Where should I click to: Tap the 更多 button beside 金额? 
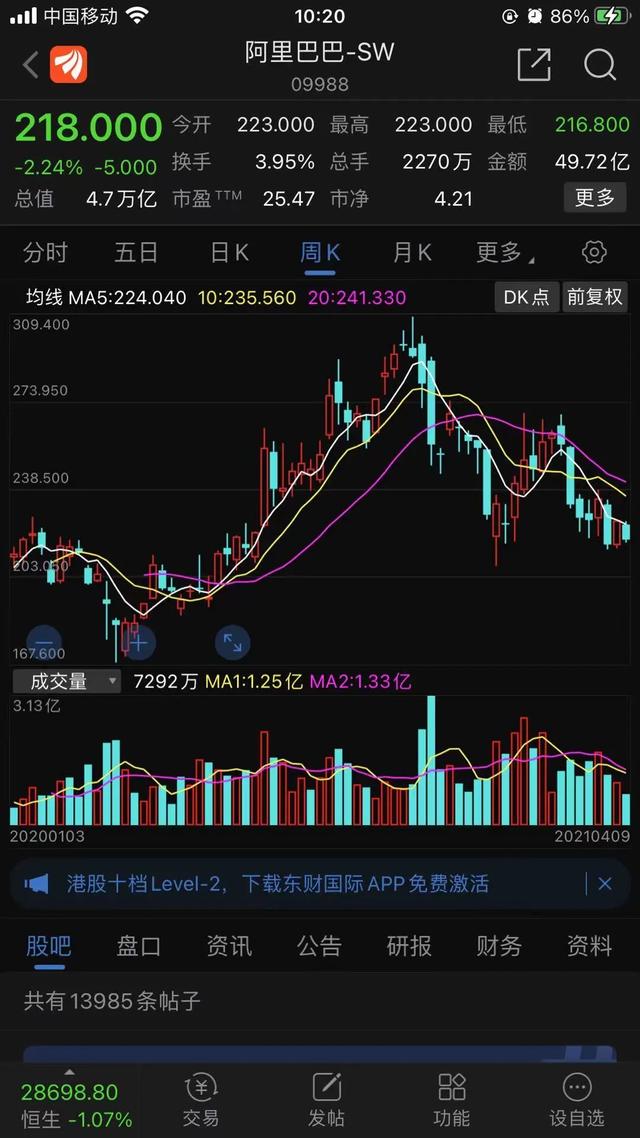(x=595, y=197)
